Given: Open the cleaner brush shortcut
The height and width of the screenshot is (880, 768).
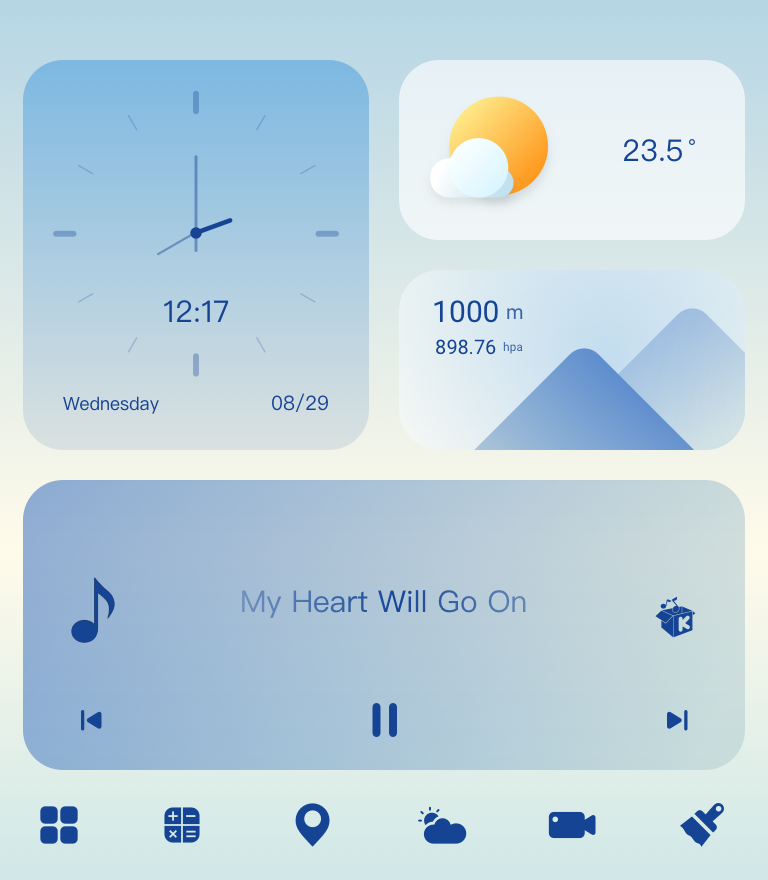Looking at the screenshot, I should (702, 825).
